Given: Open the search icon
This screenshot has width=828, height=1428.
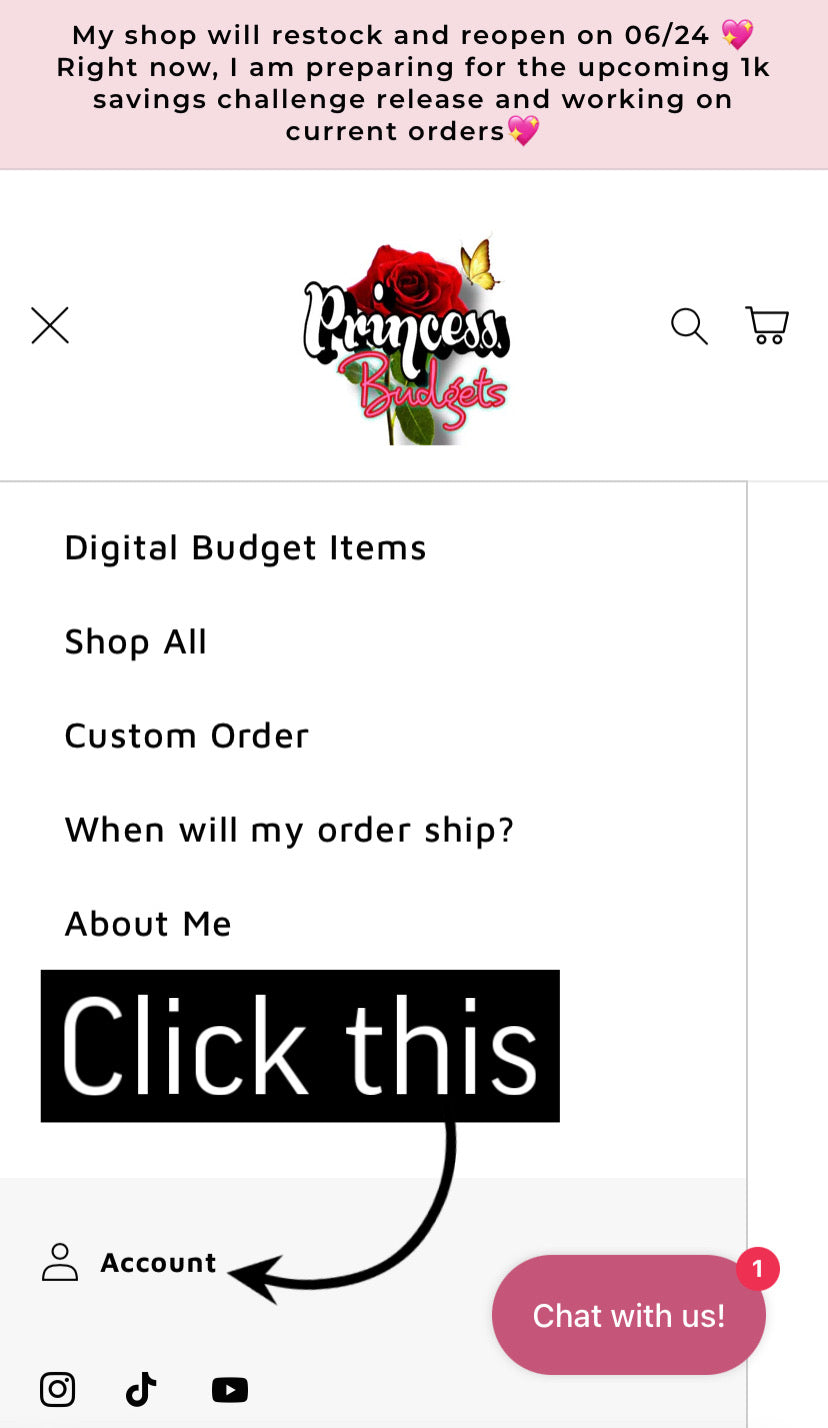Looking at the screenshot, I should (x=689, y=326).
